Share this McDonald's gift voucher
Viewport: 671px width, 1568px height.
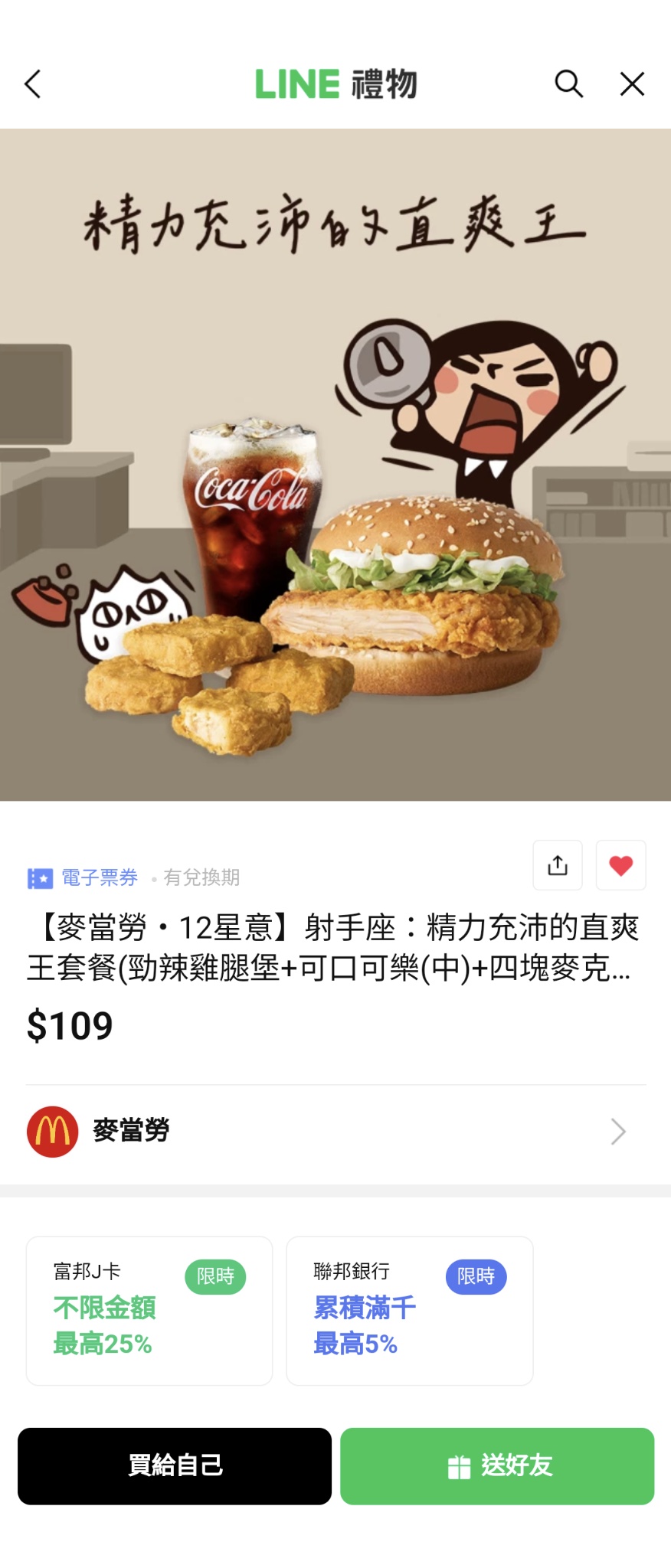pos(558,865)
